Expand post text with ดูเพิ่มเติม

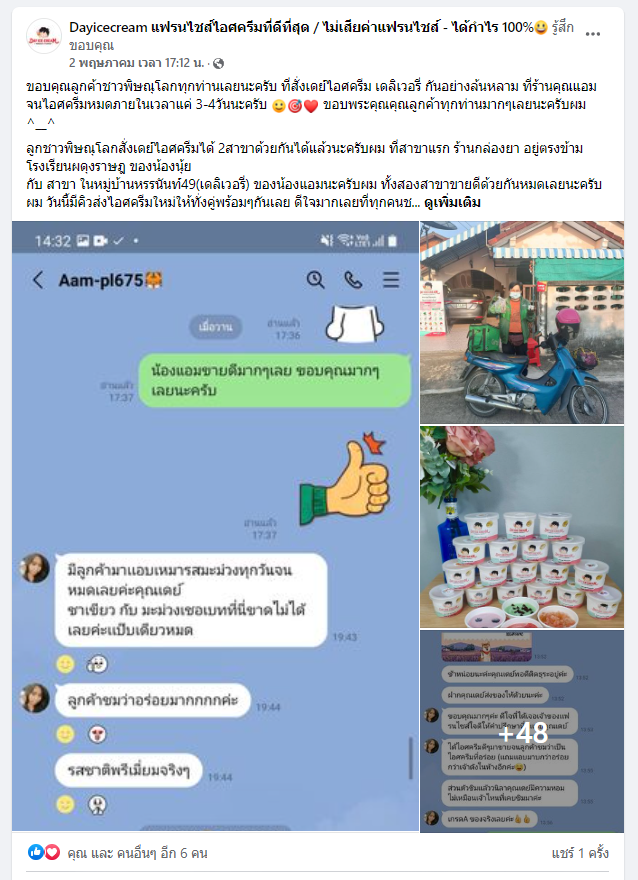coord(452,202)
